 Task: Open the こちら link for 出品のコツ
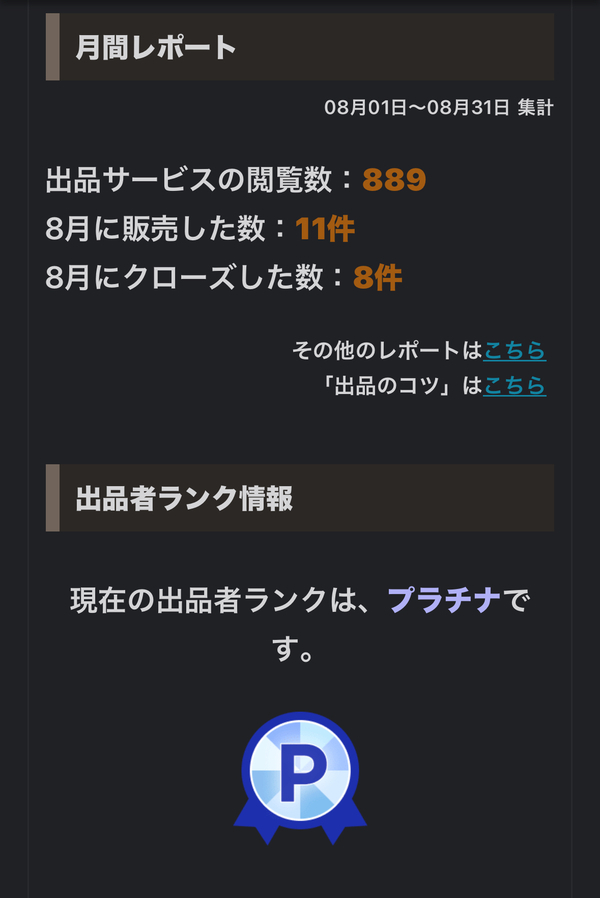click(514, 385)
